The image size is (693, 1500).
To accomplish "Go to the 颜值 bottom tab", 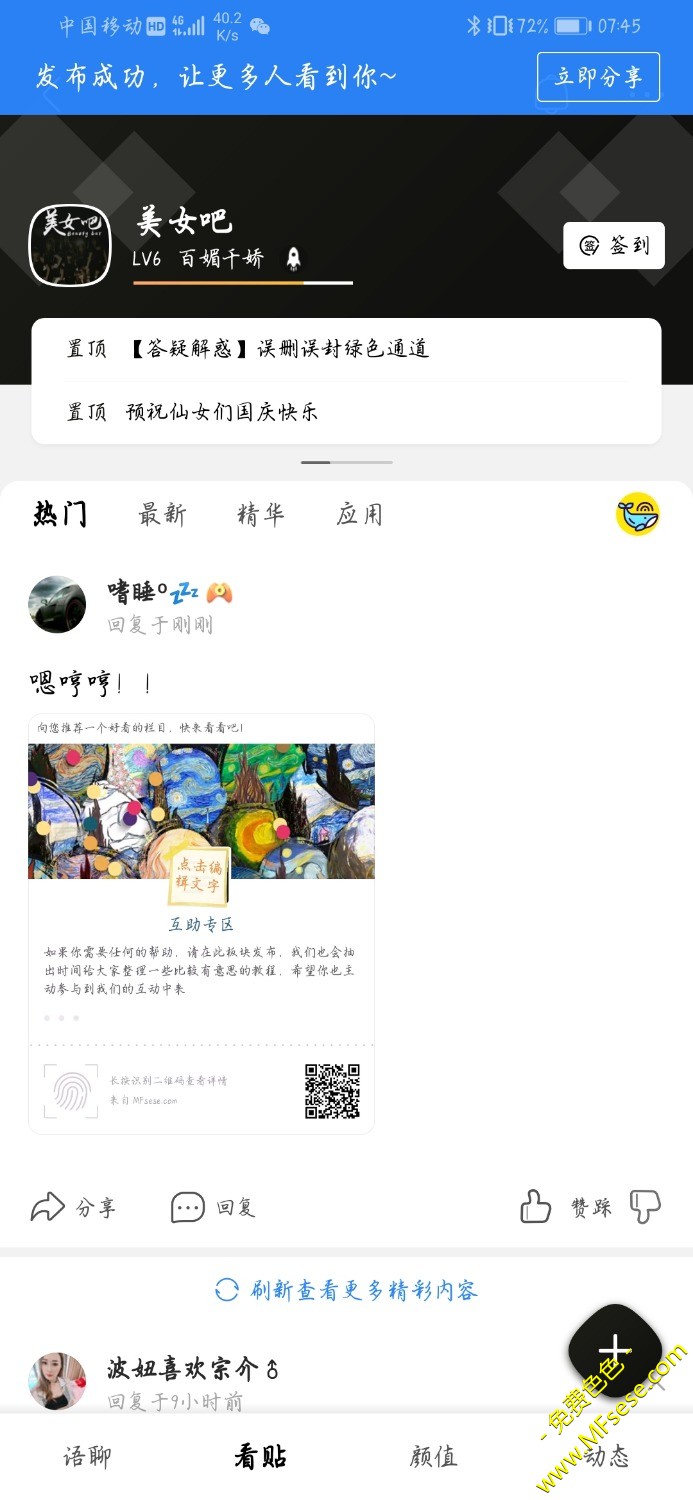I will click(433, 1456).
